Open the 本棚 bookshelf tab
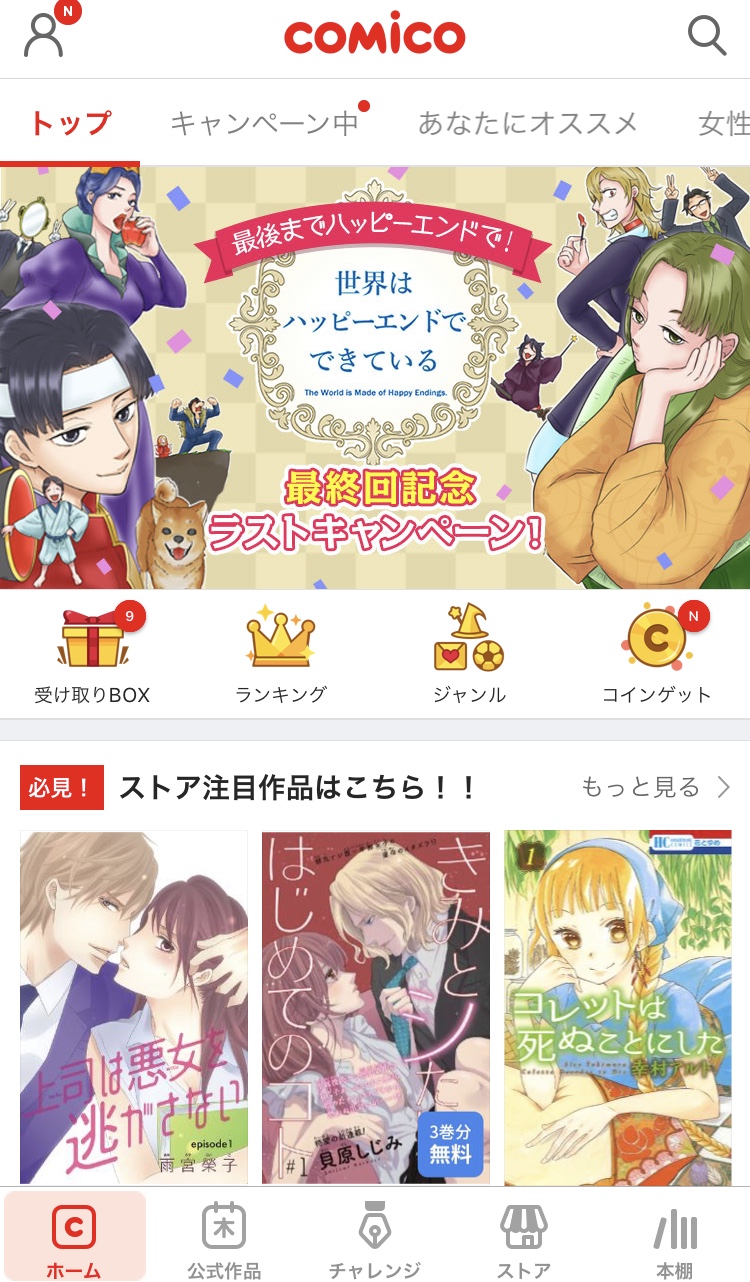The width and height of the screenshot is (750, 1282). tap(674, 1238)
